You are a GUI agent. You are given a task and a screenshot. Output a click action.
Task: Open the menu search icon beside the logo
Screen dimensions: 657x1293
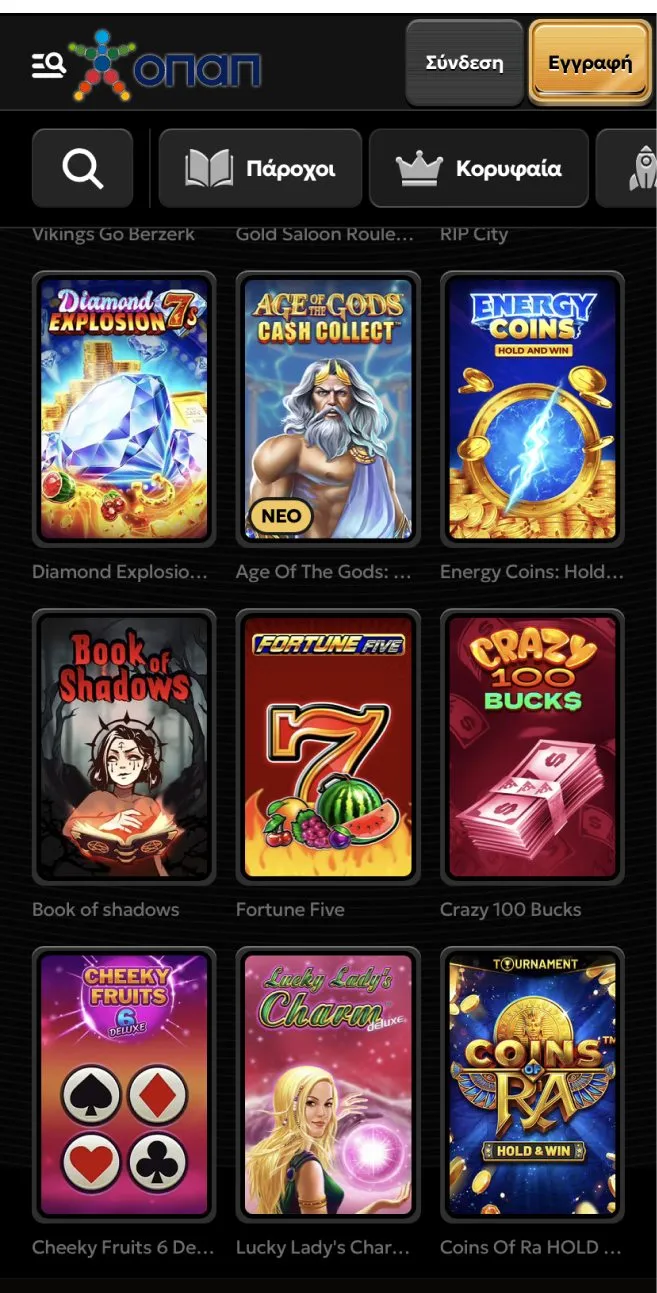pyautogui.click(x=48, y=65)
